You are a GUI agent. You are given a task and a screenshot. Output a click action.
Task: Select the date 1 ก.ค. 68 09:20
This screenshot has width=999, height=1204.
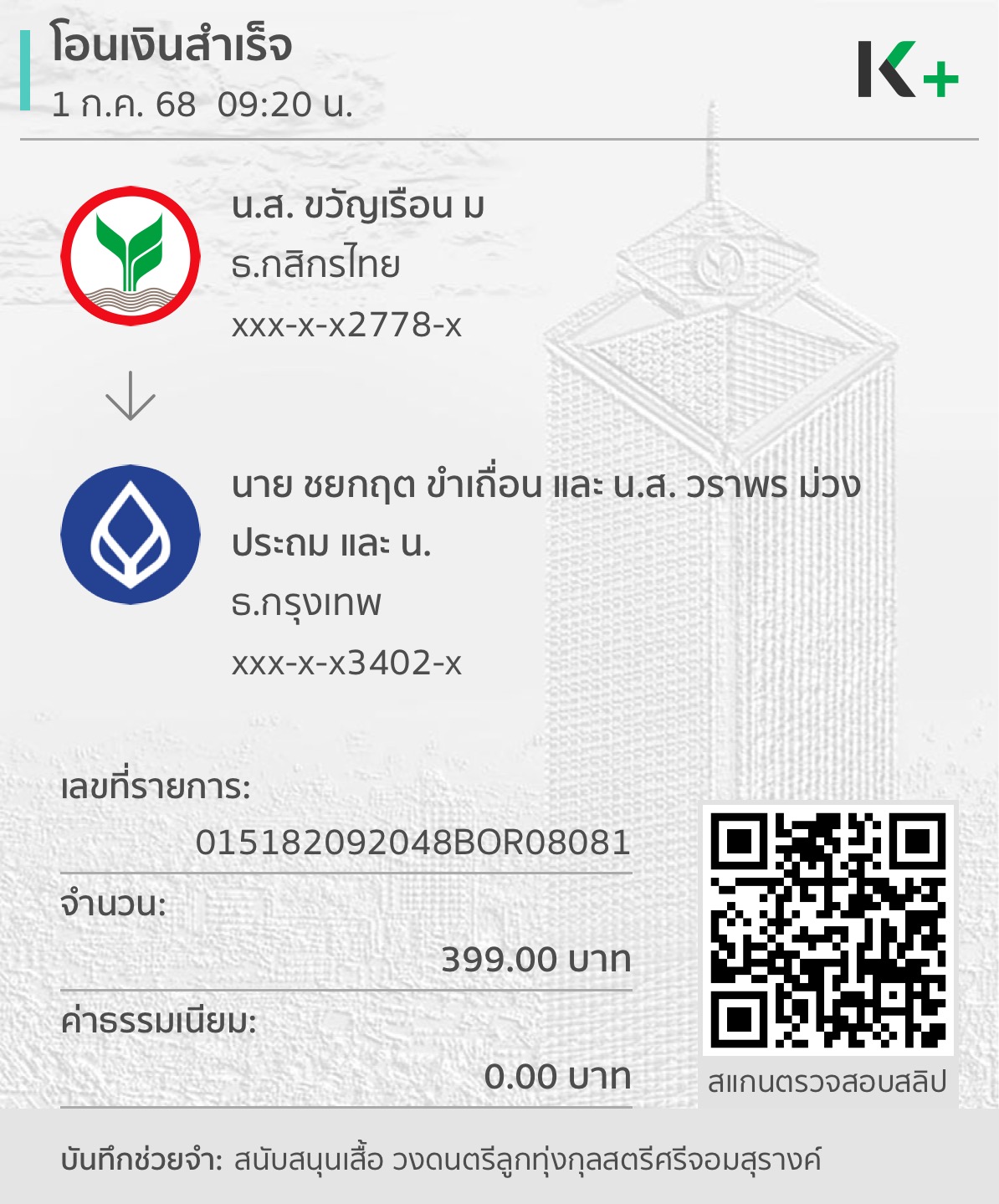pyautogui.click(x=201, y=105)
